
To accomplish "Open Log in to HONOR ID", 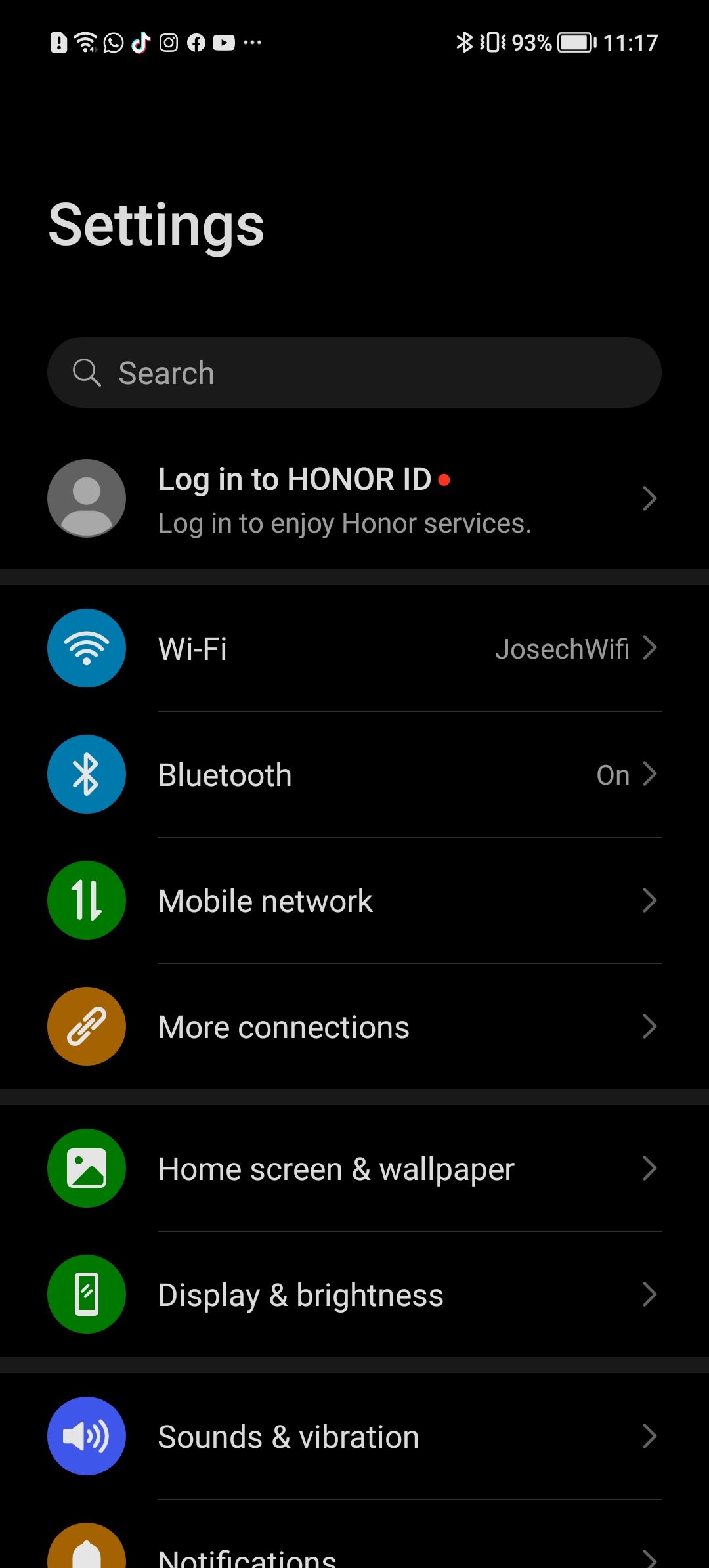I will pos(354,498).
